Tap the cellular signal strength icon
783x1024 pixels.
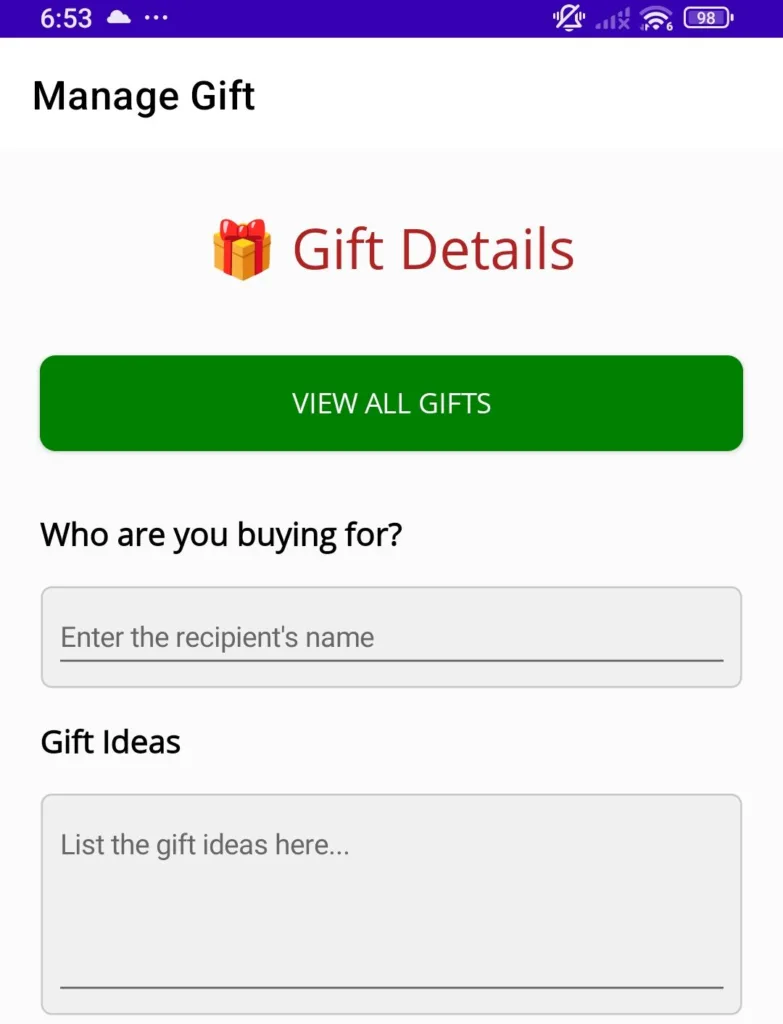pyautogui.click(x=611, y=17)
